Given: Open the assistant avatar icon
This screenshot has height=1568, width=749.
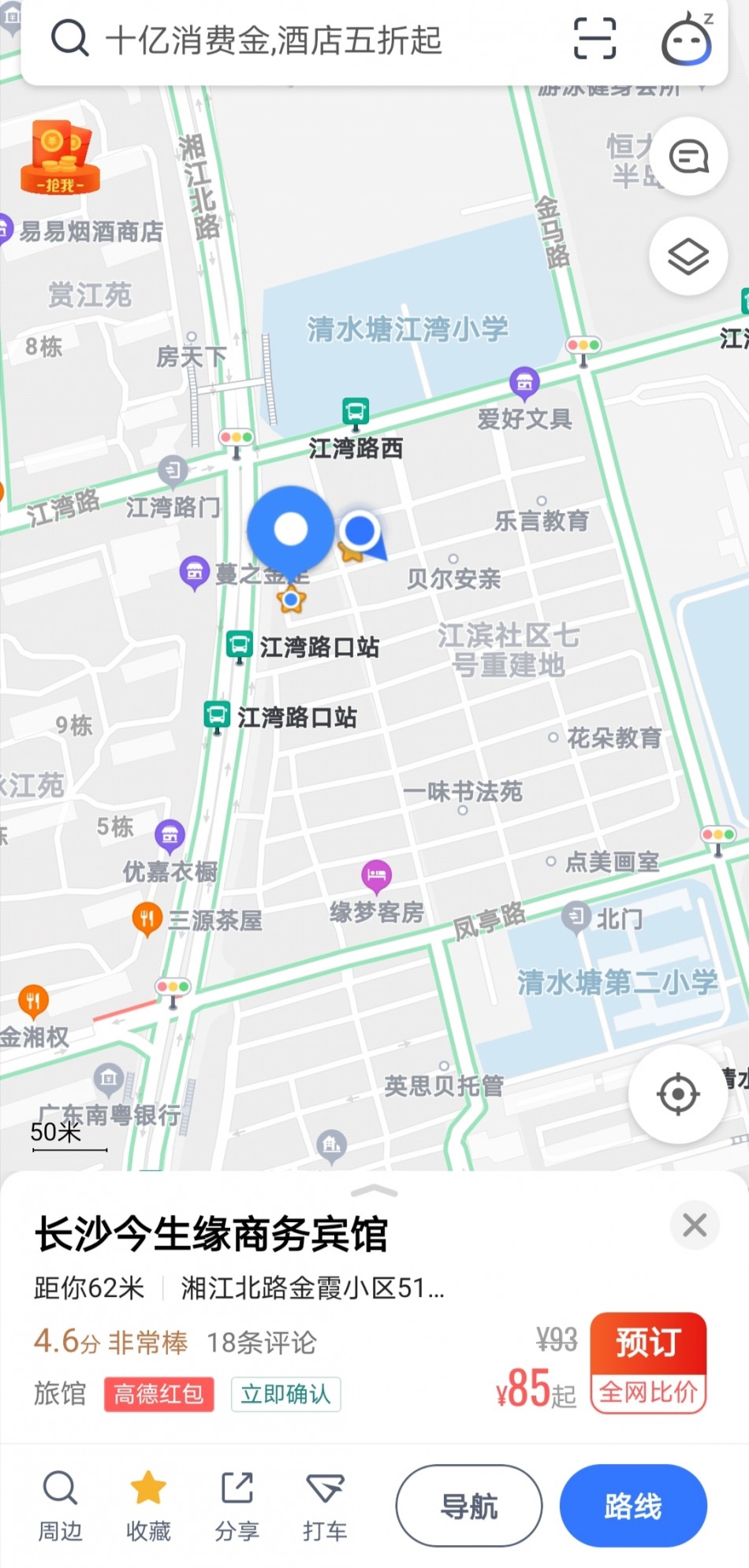Looking at the screenshot, I should point(687,39).
